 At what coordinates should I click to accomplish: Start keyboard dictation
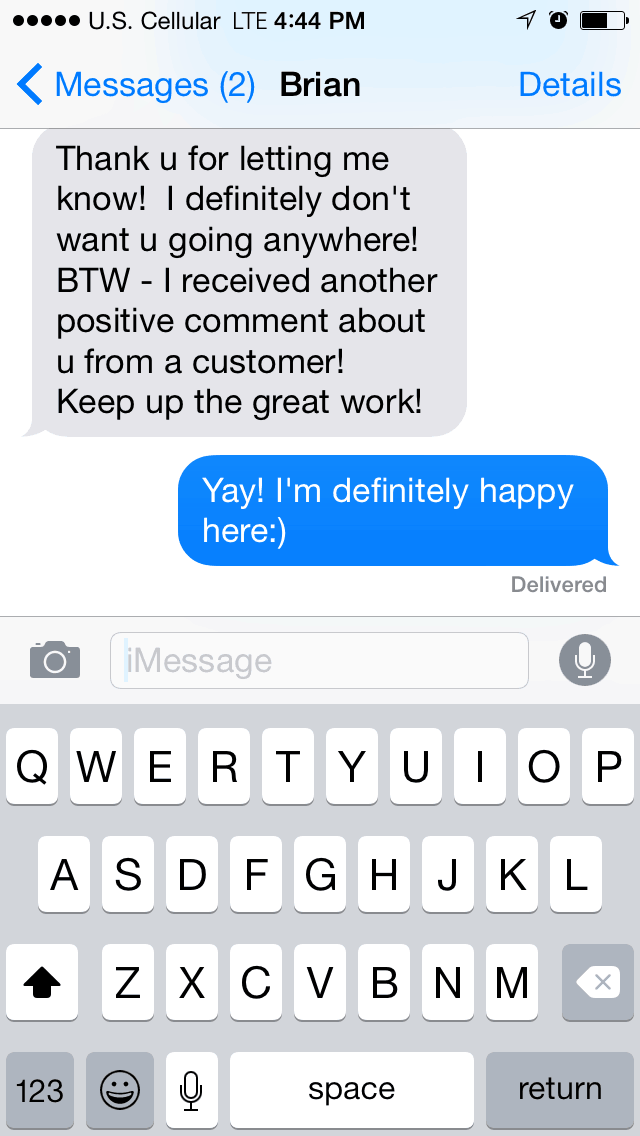coord(192,1089)
